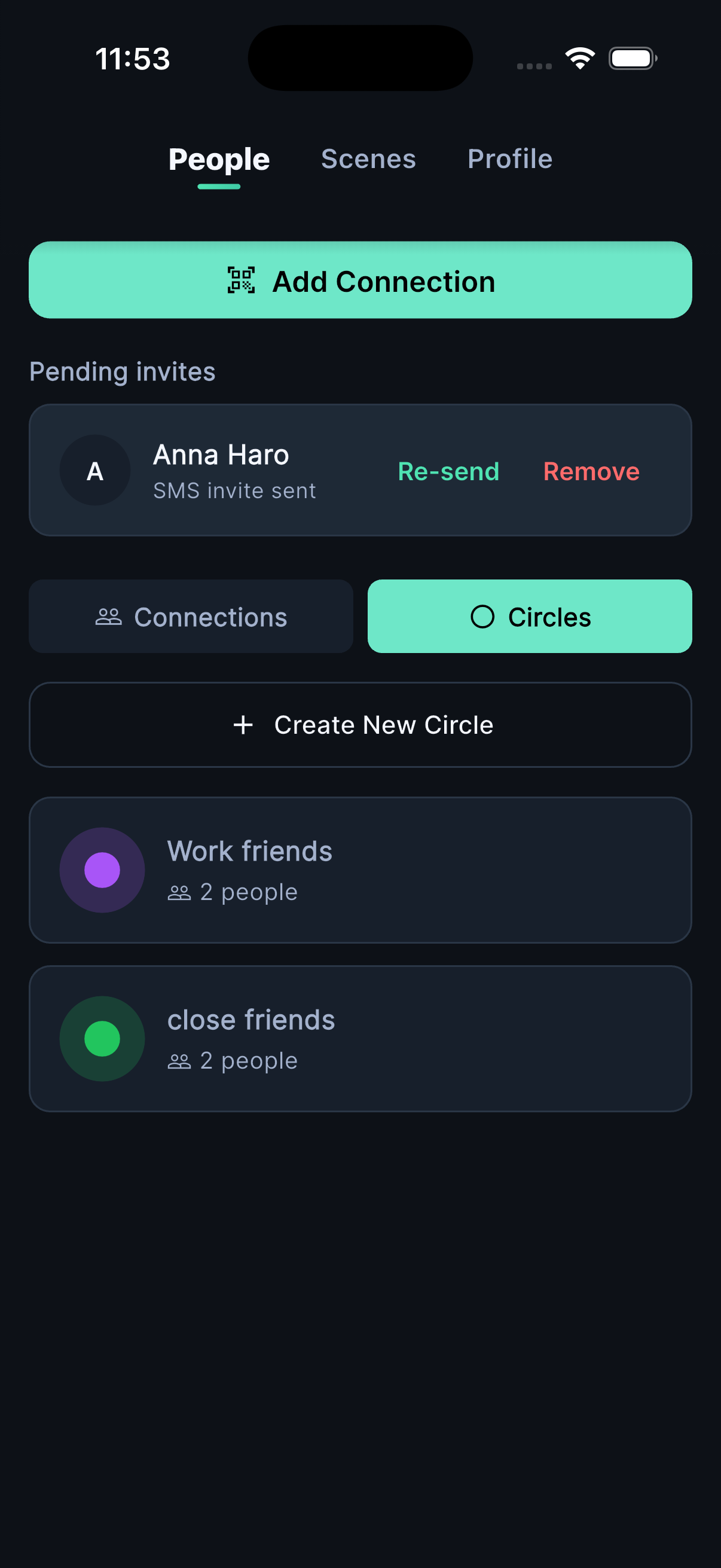Click the purple Work friends circle icon
The image size is (721, 1568).
coord(102,870)
